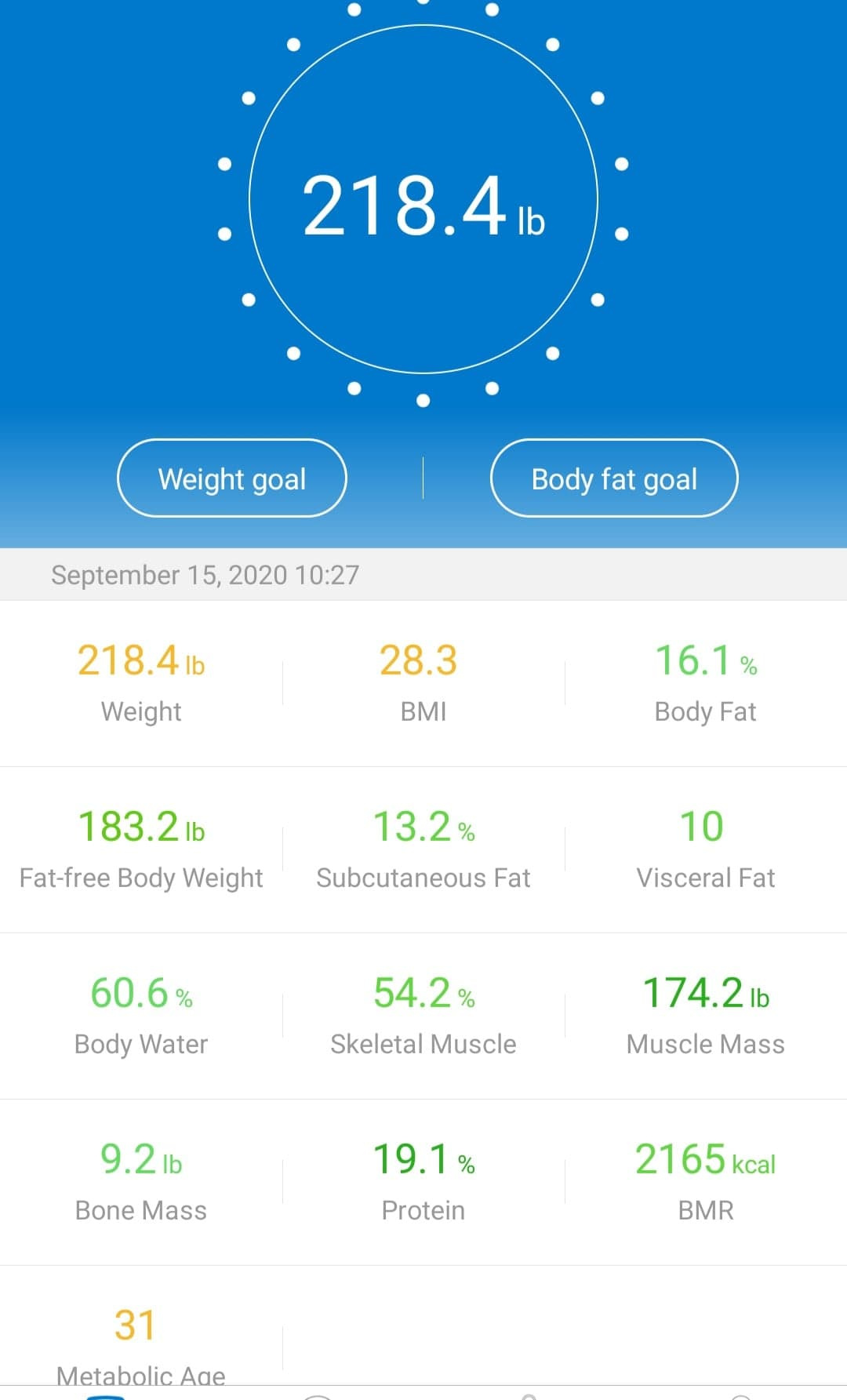Select the Fat-free Body Weight tile
Screen dimensions: 847x1400
pos(141,849)
